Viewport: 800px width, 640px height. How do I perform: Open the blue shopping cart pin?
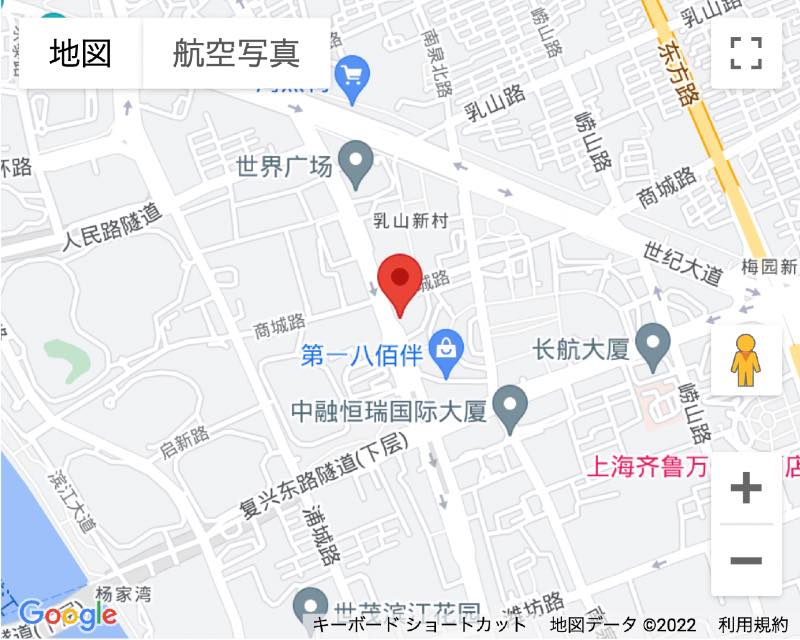(x=352, y=76)
